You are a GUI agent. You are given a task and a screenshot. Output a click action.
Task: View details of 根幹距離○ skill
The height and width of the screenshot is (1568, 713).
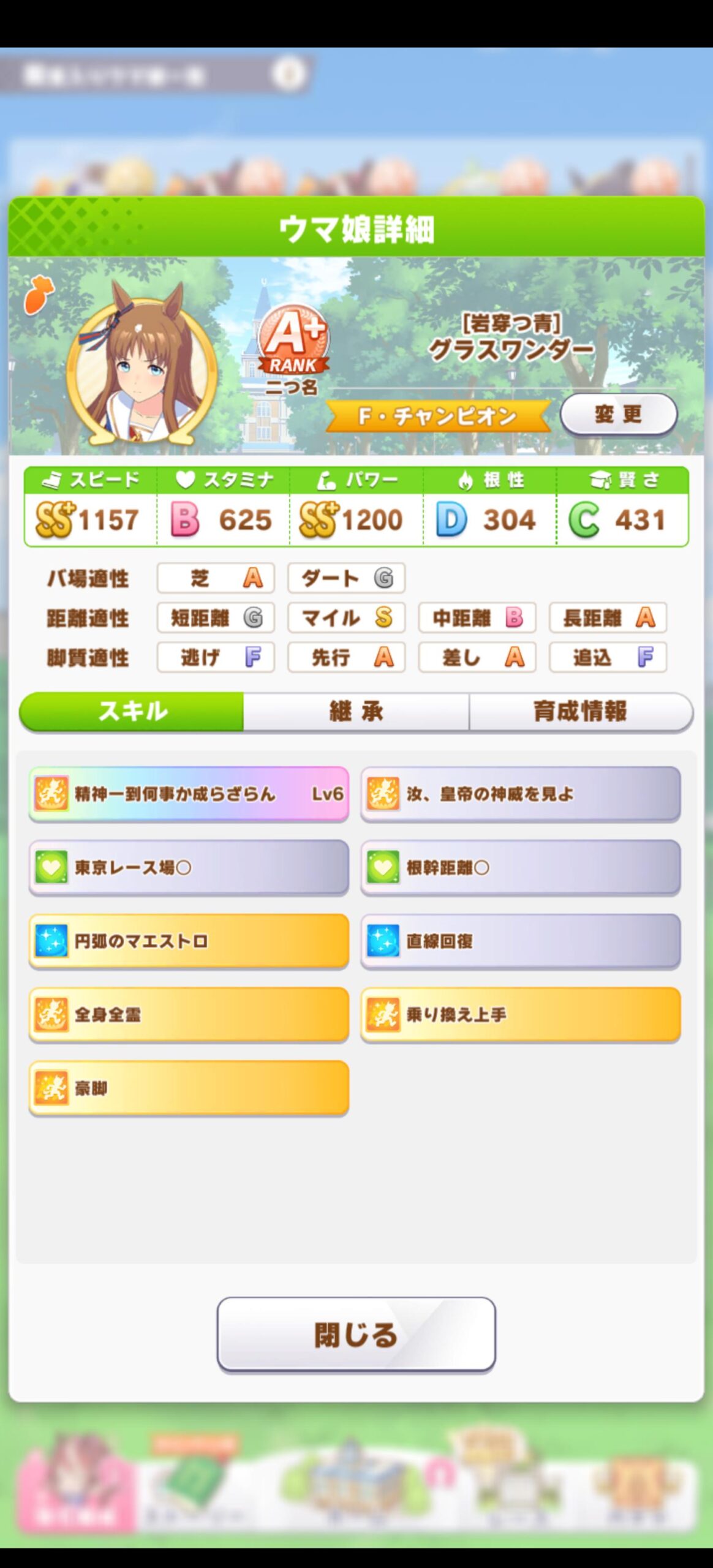click(521, 867)
